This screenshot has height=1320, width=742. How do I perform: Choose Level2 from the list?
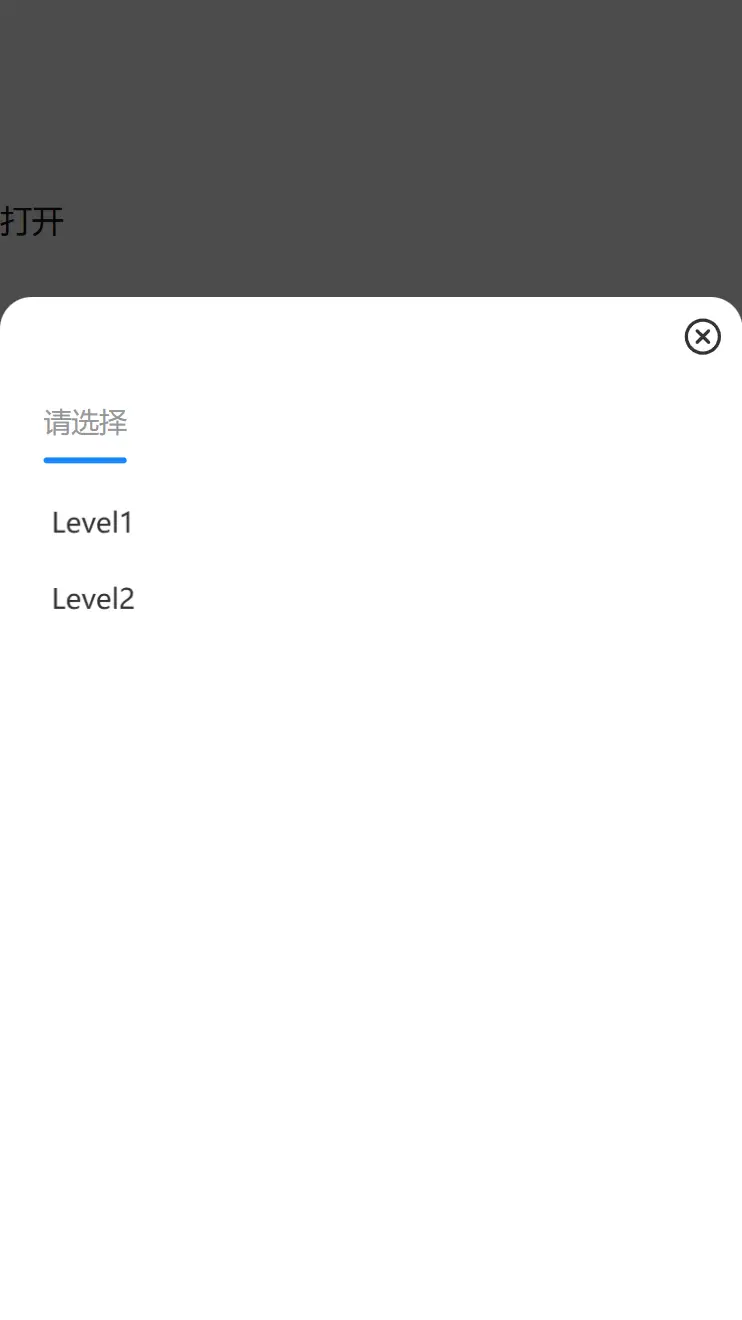(93, 599)
